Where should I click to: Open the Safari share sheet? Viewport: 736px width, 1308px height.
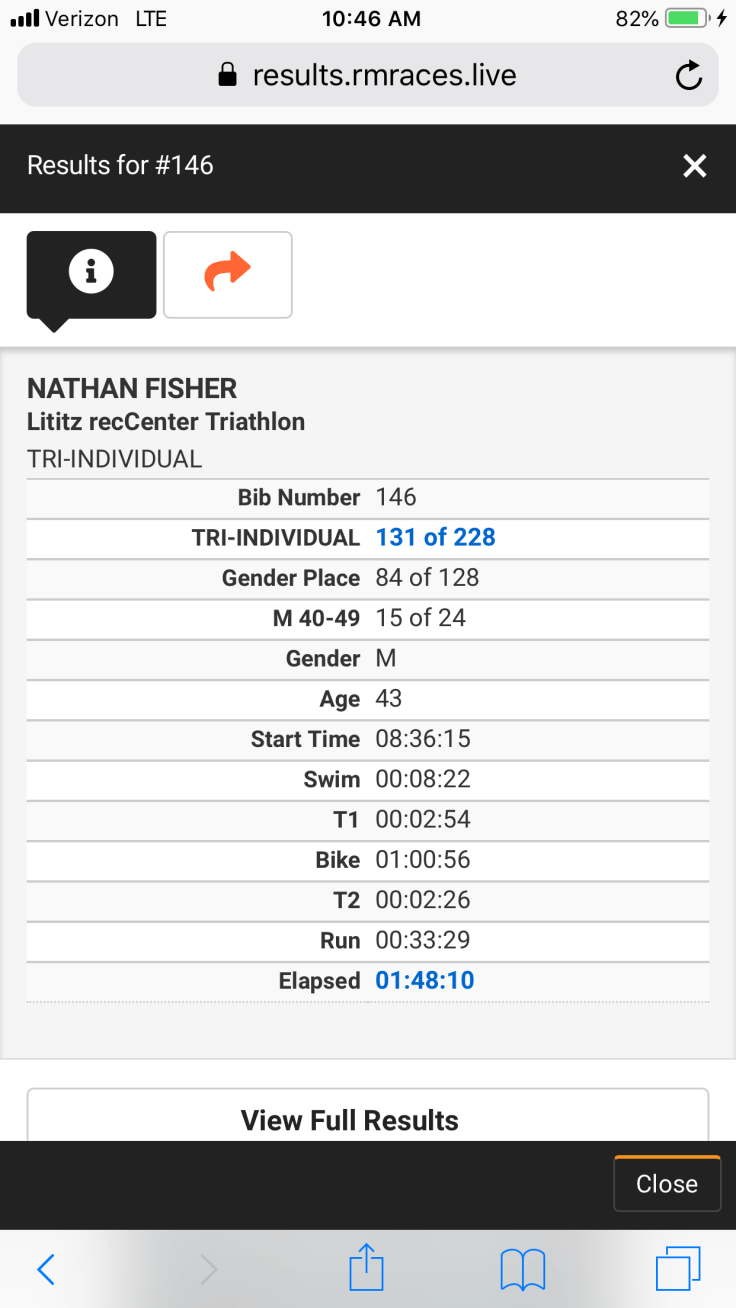[x=367, y=1267]
